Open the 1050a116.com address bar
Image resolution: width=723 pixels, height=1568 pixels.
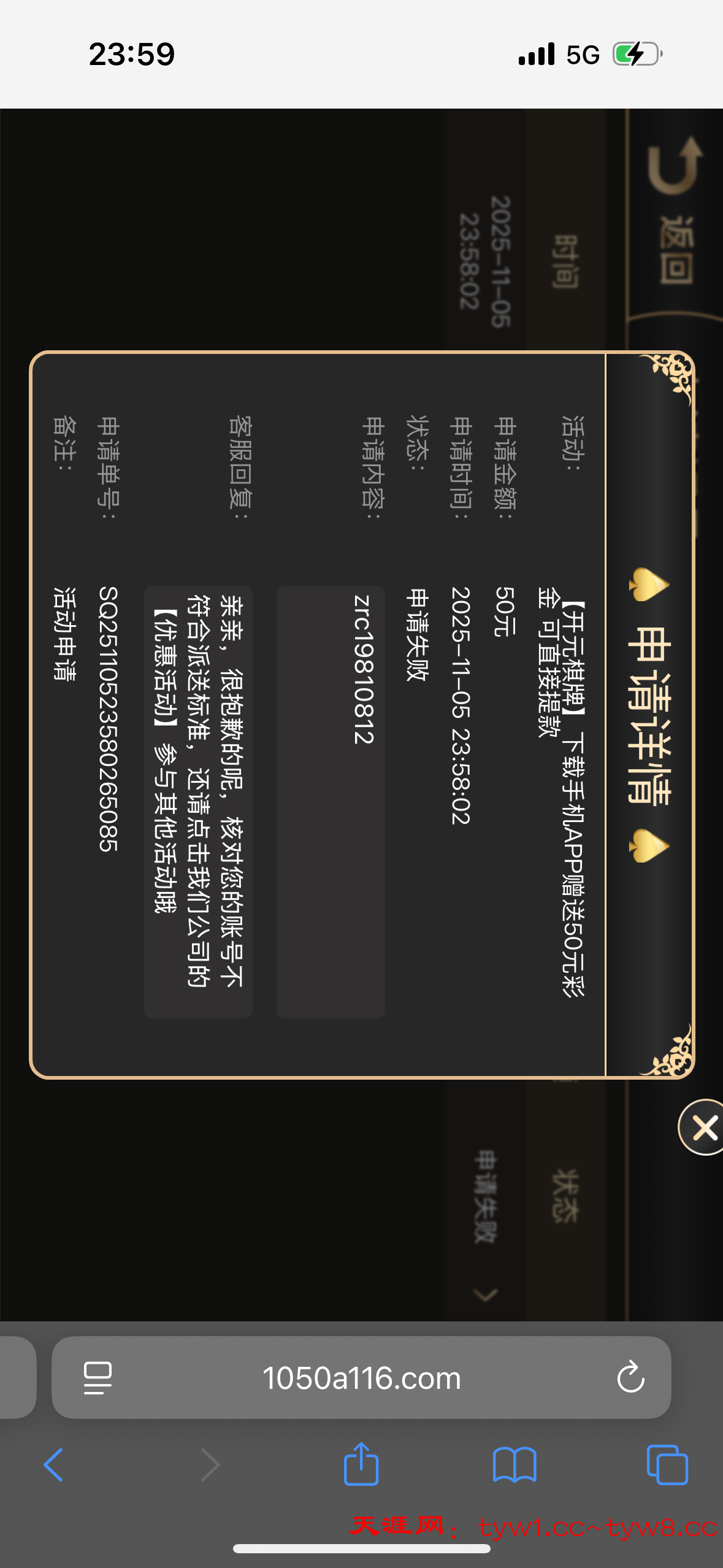[361, 1378]
